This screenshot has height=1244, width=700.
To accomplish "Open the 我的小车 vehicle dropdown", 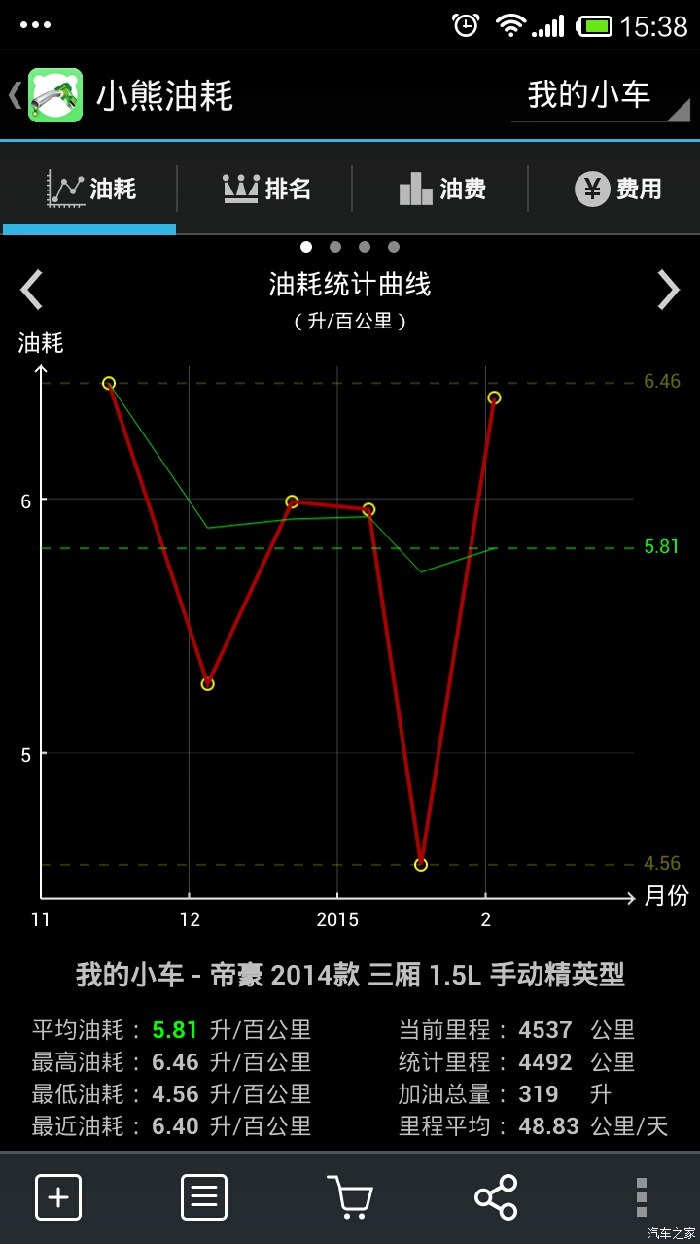I will 600,96.
